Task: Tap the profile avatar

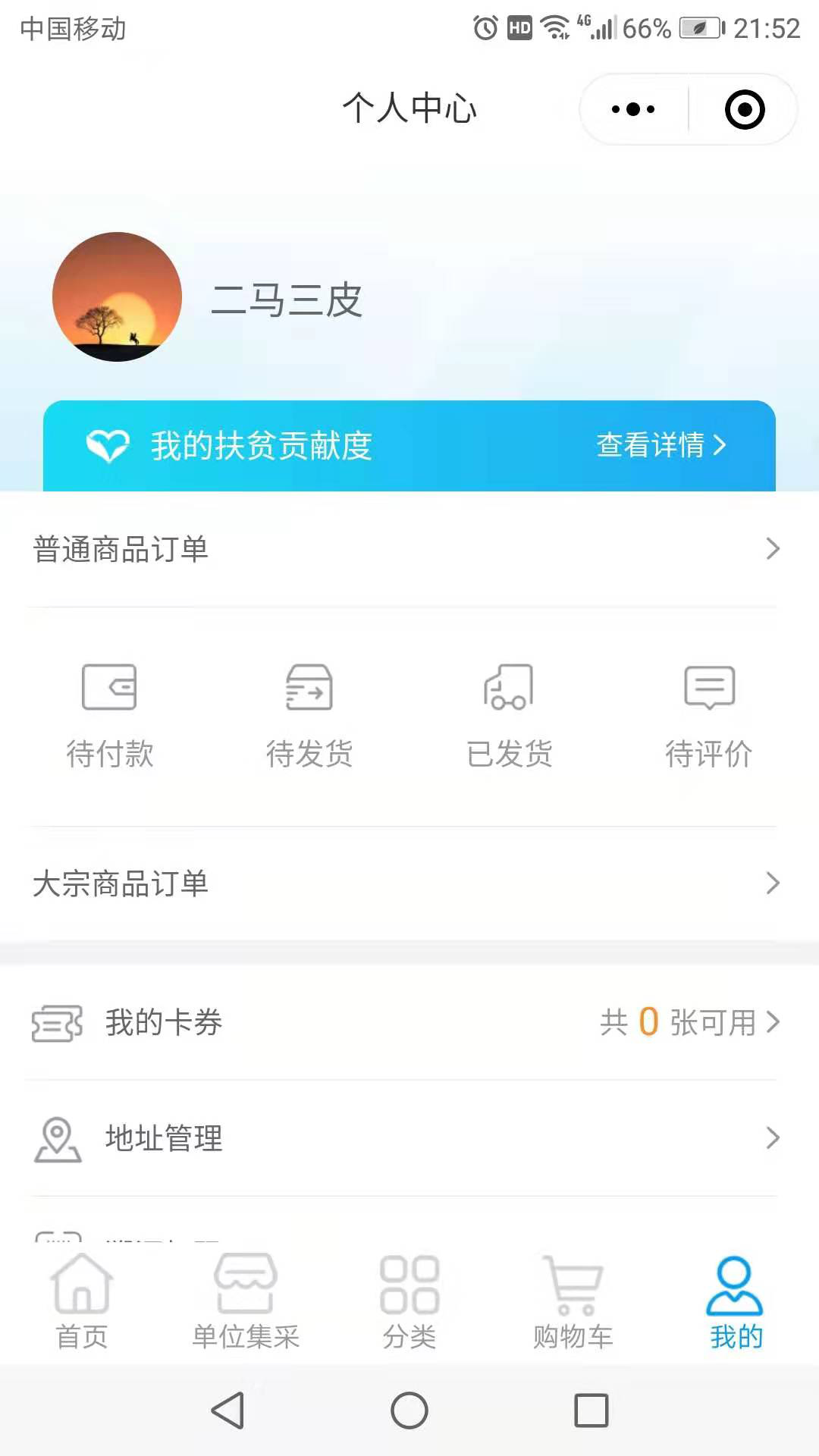Action: click(x=117, y=297)
